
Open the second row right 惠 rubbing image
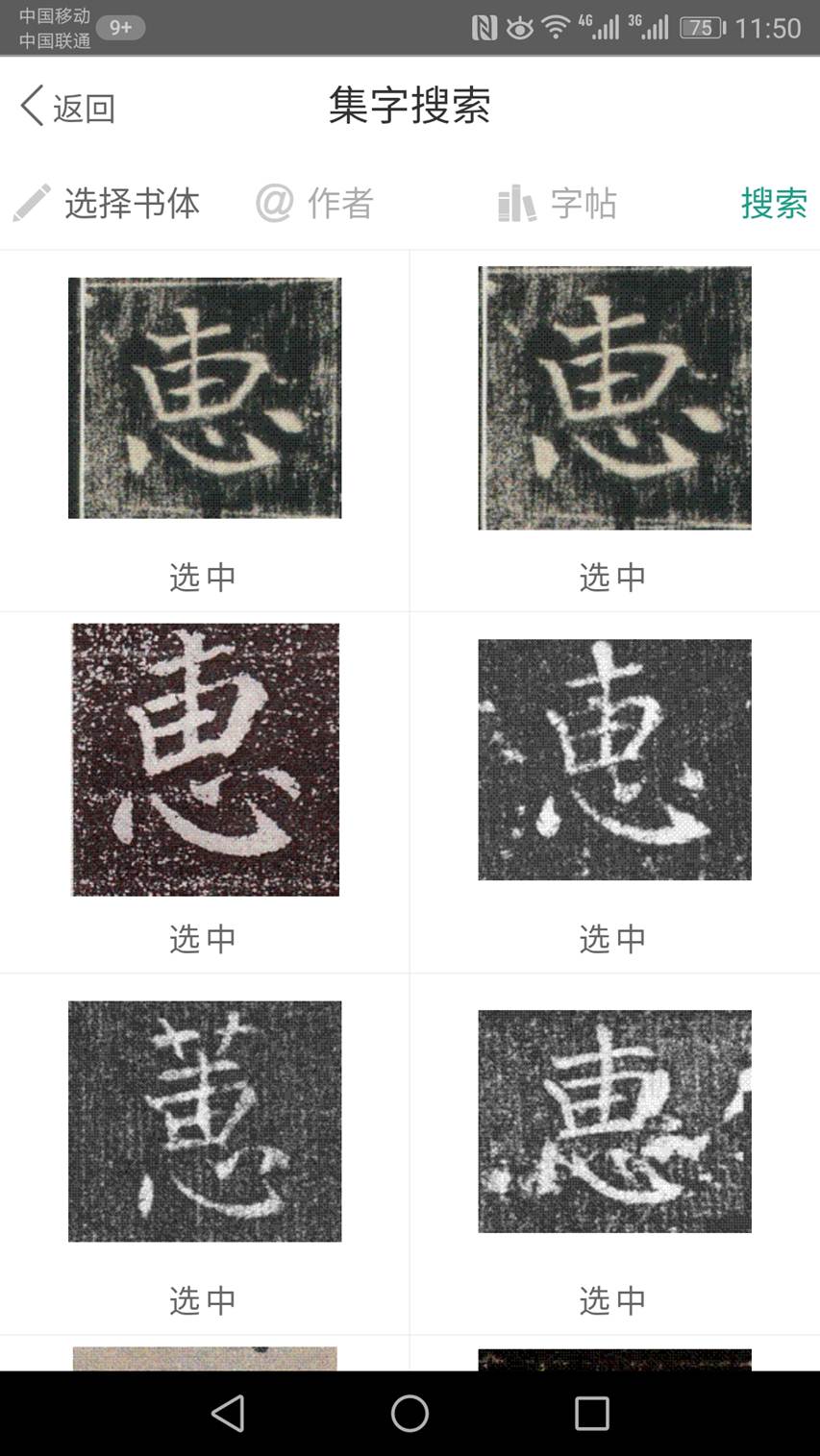point(614,759)
